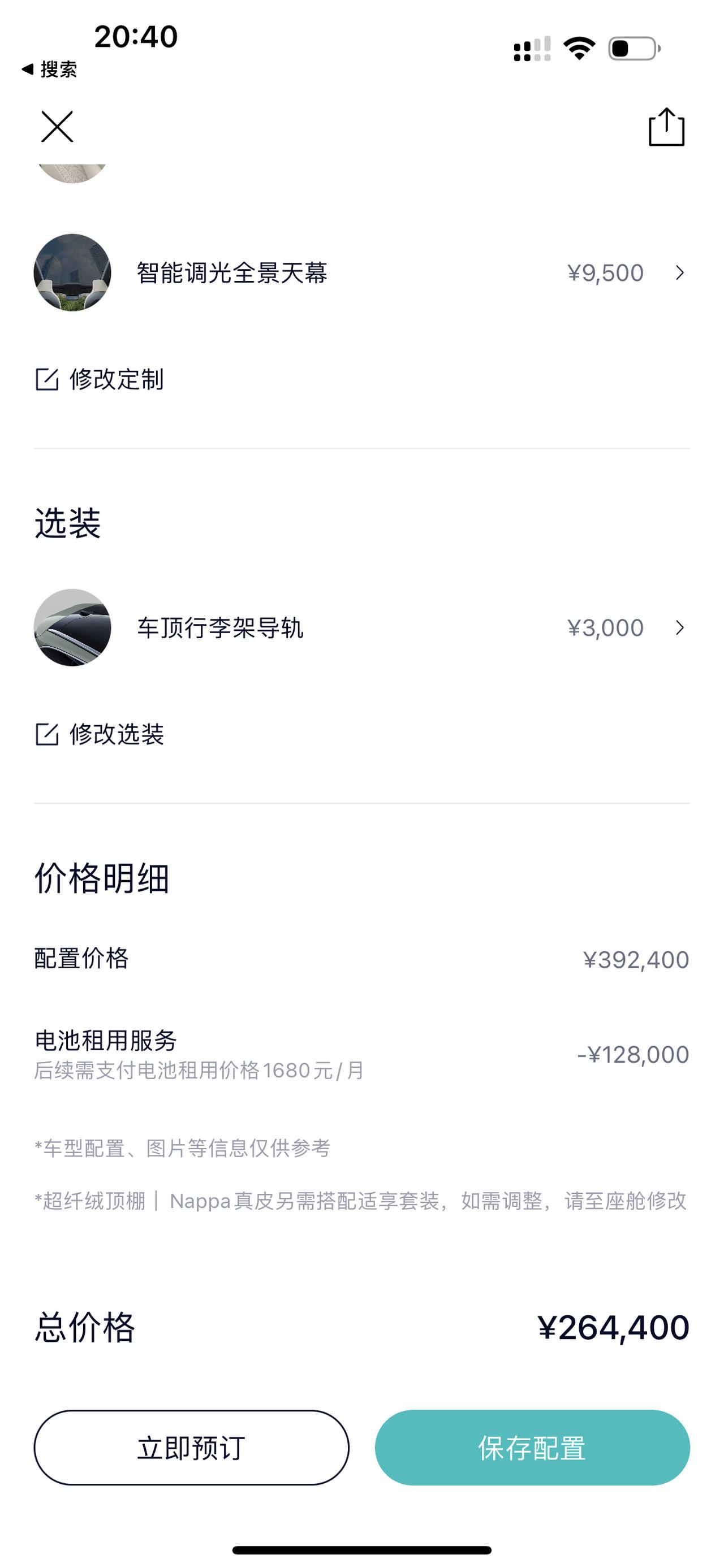724x1568 pixels.
Task: Save configuration with 保存配置 button
Action: pos(532,1448)
